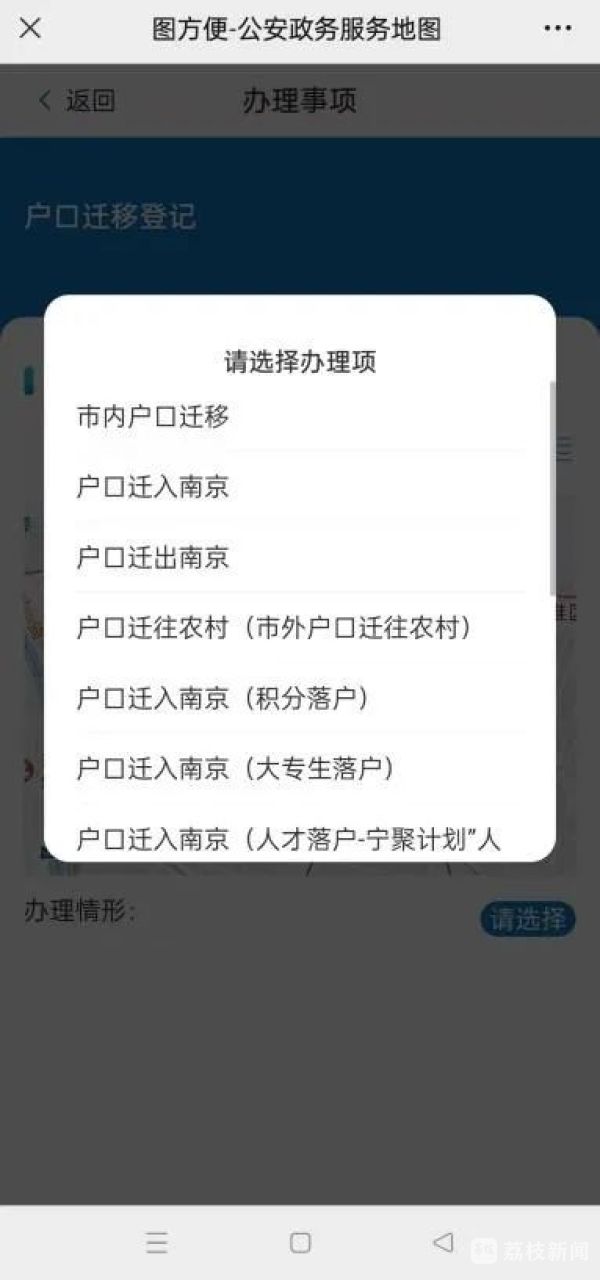Image resolution: width=600 pixels, height=1280 pixels.
Task: Go to home via system home button
Action: [x=300, y=1242]
